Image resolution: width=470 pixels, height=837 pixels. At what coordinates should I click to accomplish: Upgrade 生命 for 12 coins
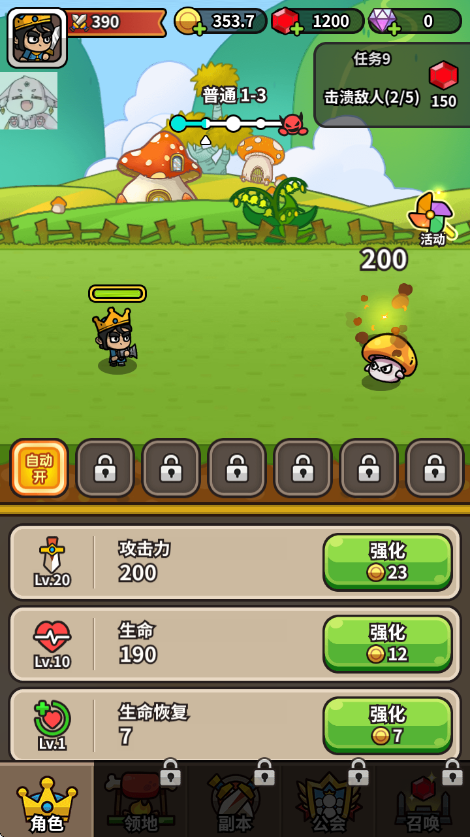[388, 644]
